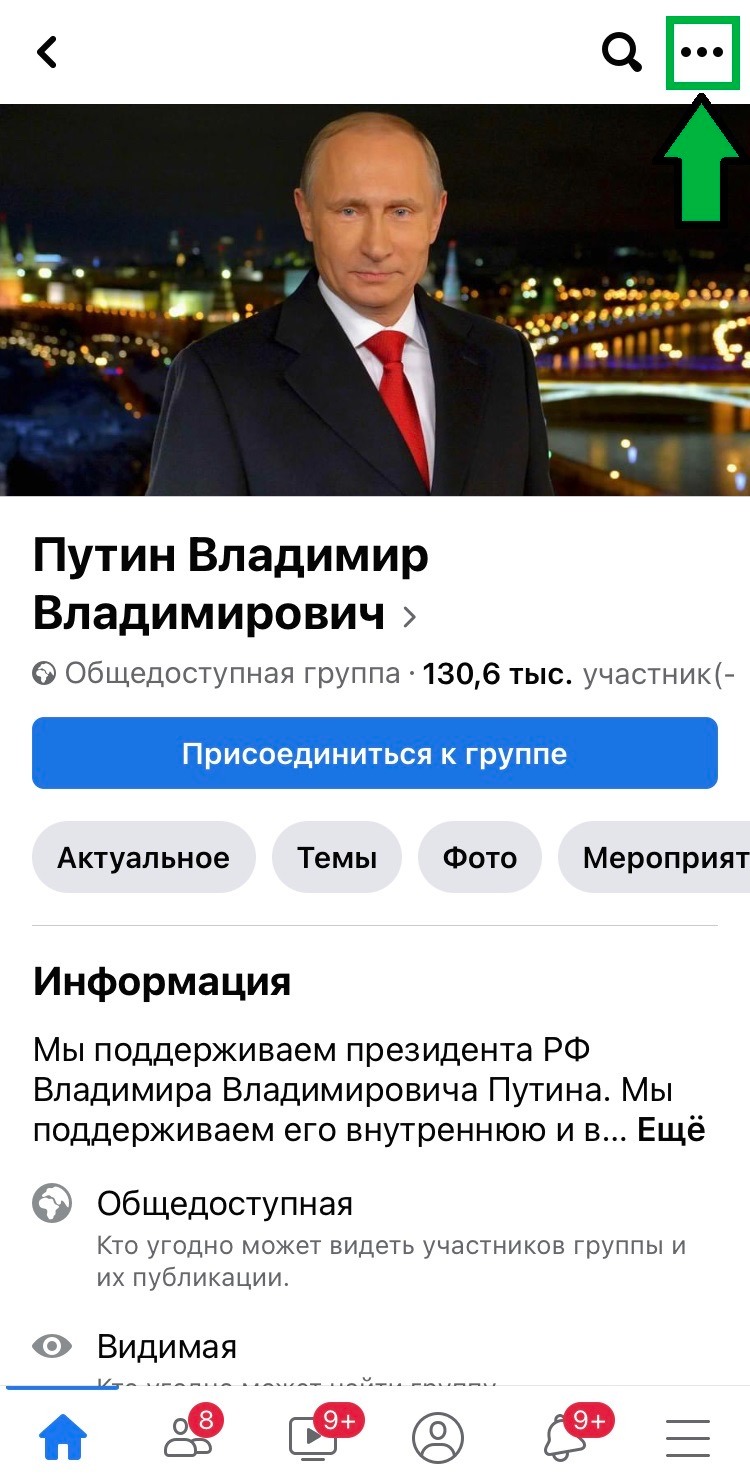Go back with the arrow icon
The image size is (750, 1474).
47,52
